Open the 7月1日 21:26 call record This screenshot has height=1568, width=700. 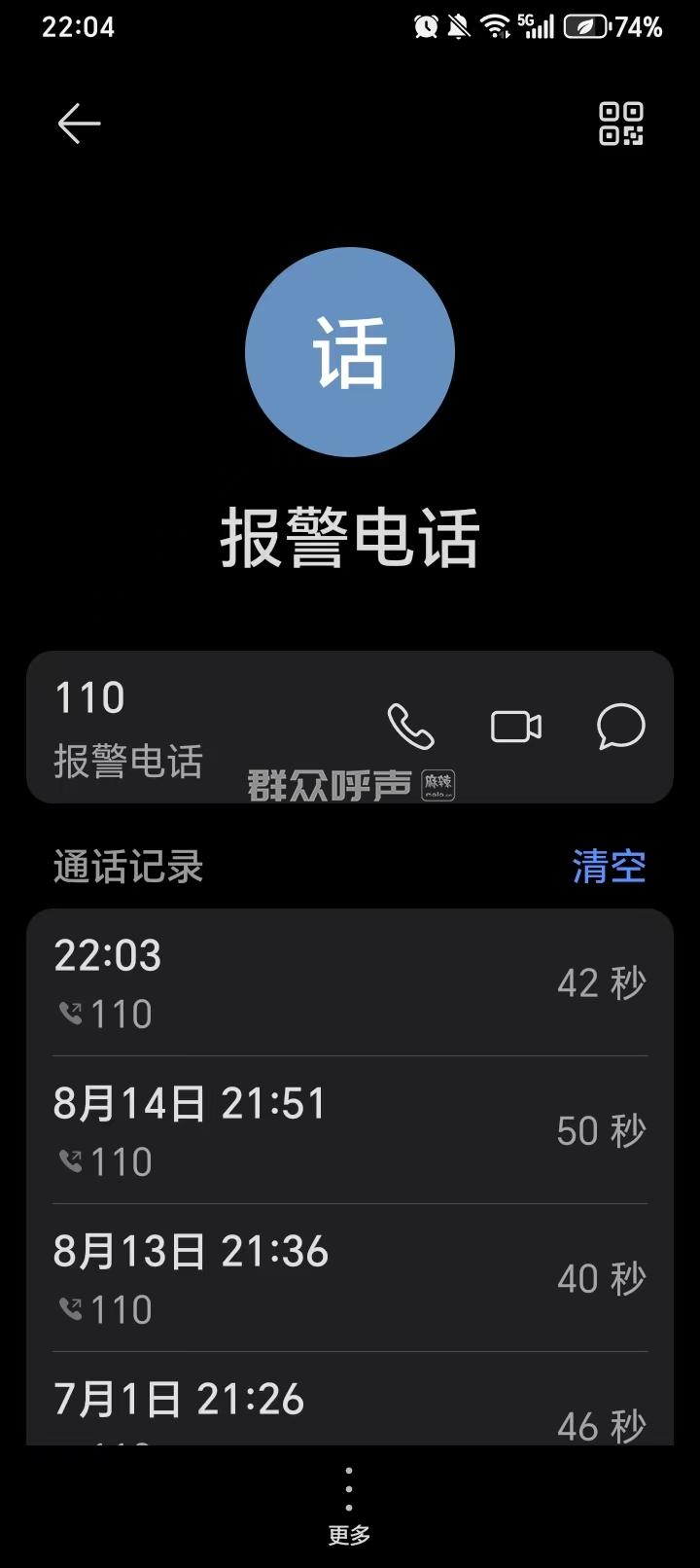pyautogui.click(x=350, y=1408)
